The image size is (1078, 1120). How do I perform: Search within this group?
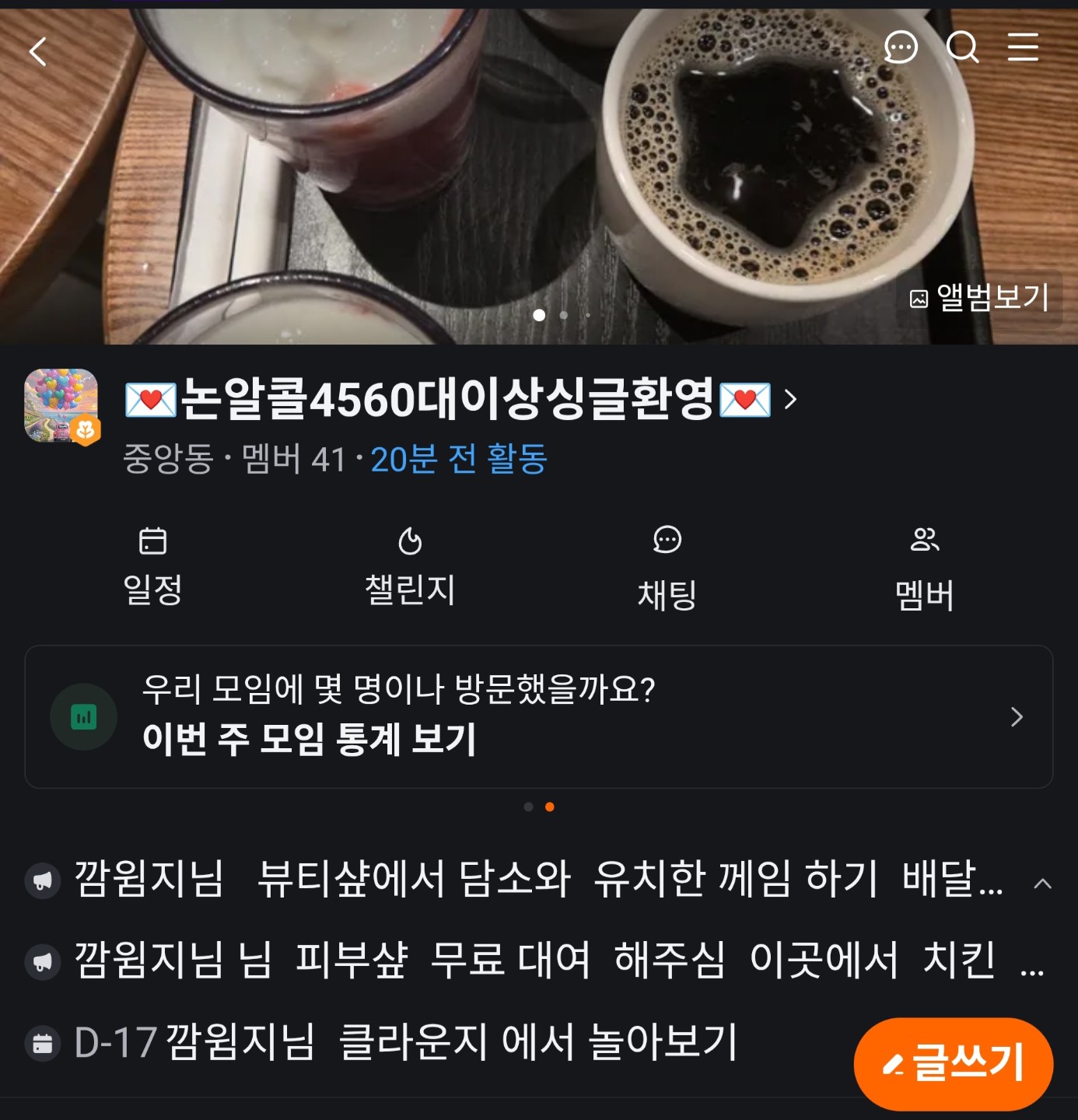pyautogui.click(x=962, y=47)
